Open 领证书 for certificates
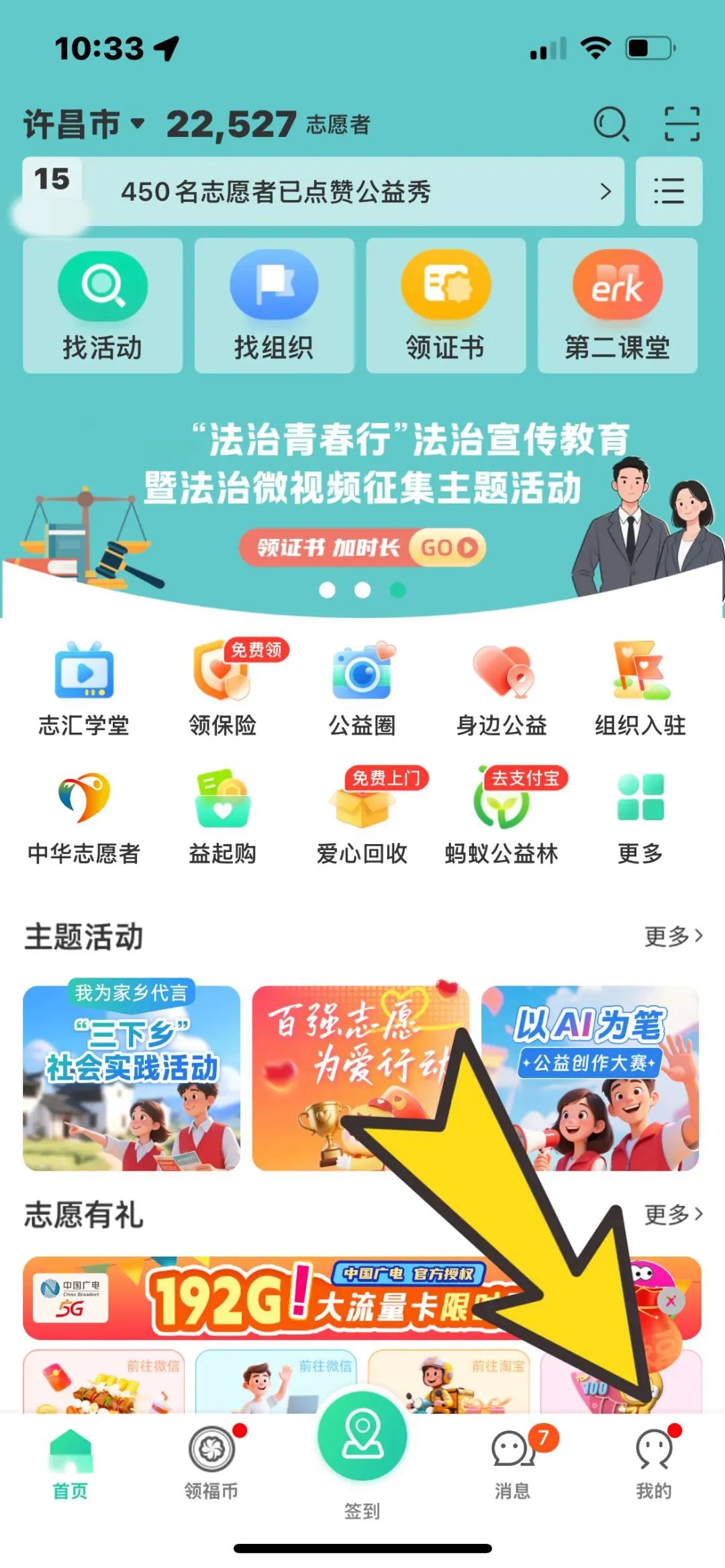 [x=446, y=306]
